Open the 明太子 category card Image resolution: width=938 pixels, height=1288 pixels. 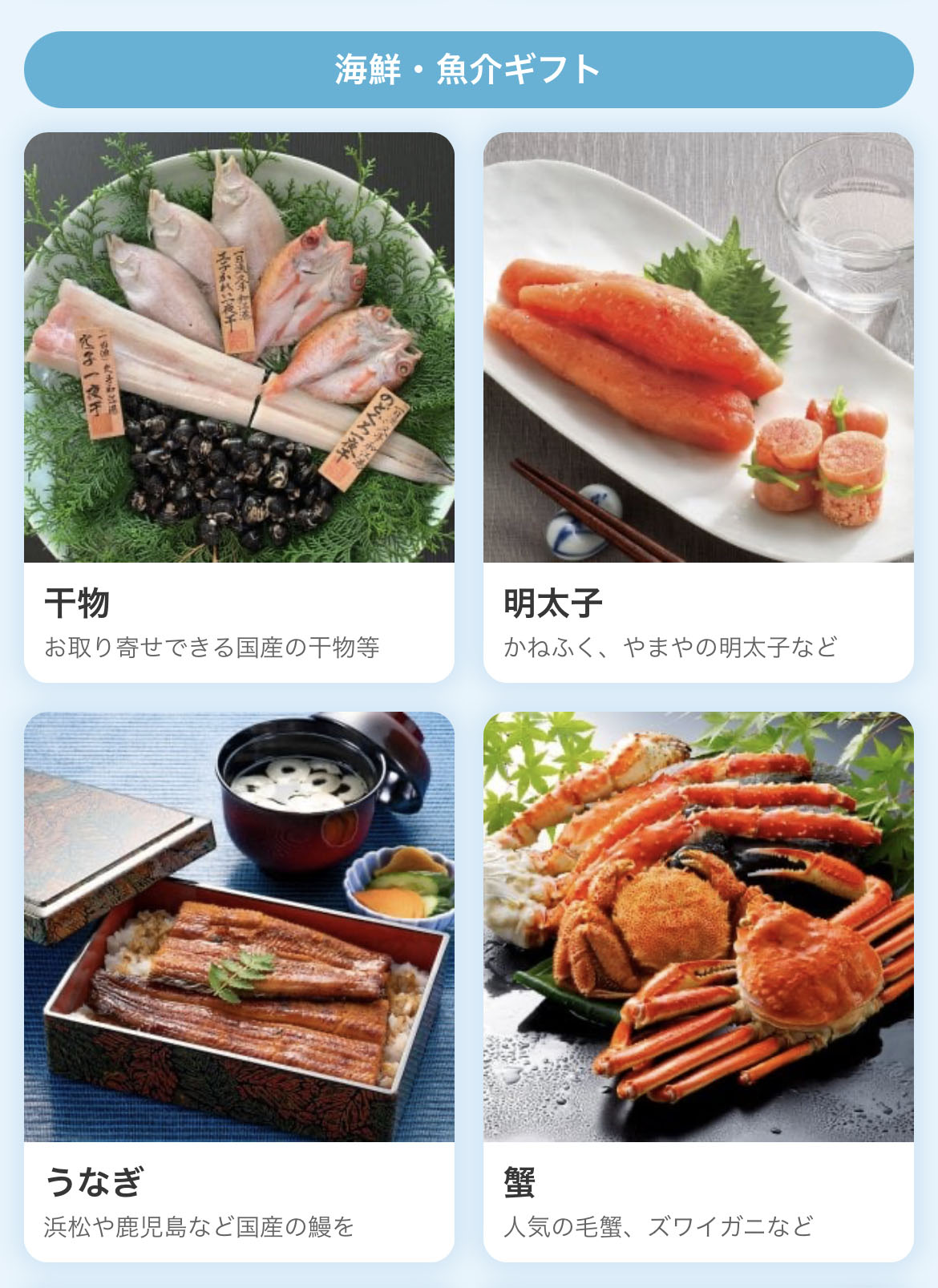point(697,407)
